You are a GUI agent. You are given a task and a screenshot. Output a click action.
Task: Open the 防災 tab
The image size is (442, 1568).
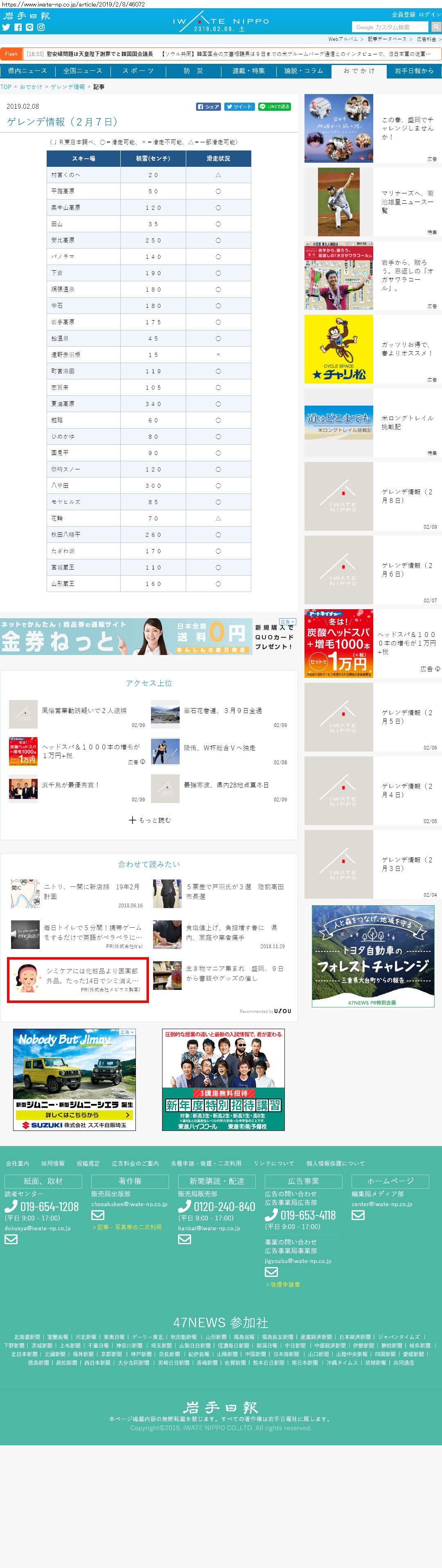tap(193, 71)
